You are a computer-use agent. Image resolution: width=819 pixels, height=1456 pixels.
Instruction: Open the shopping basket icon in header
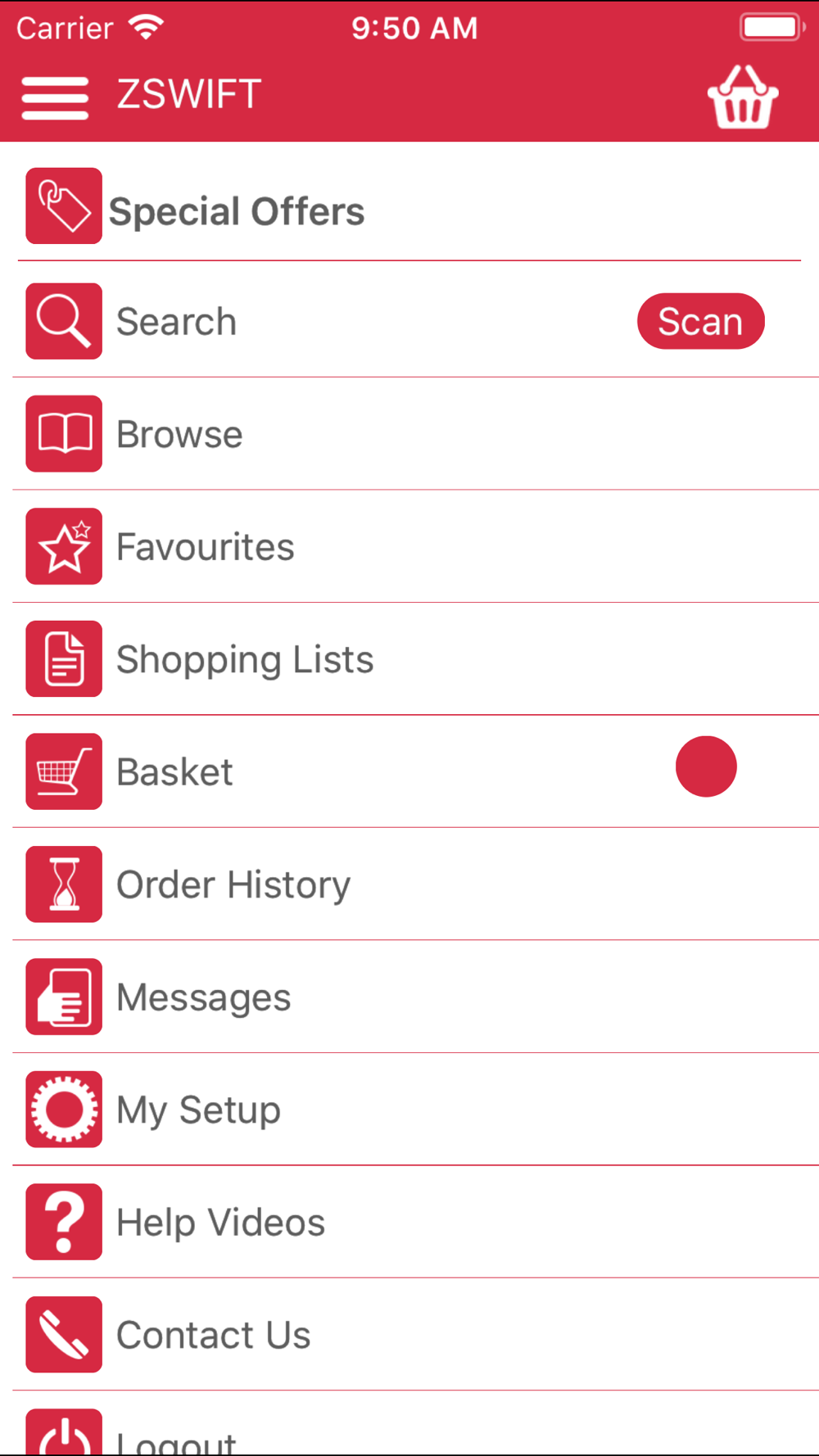[x=742, y=97]
